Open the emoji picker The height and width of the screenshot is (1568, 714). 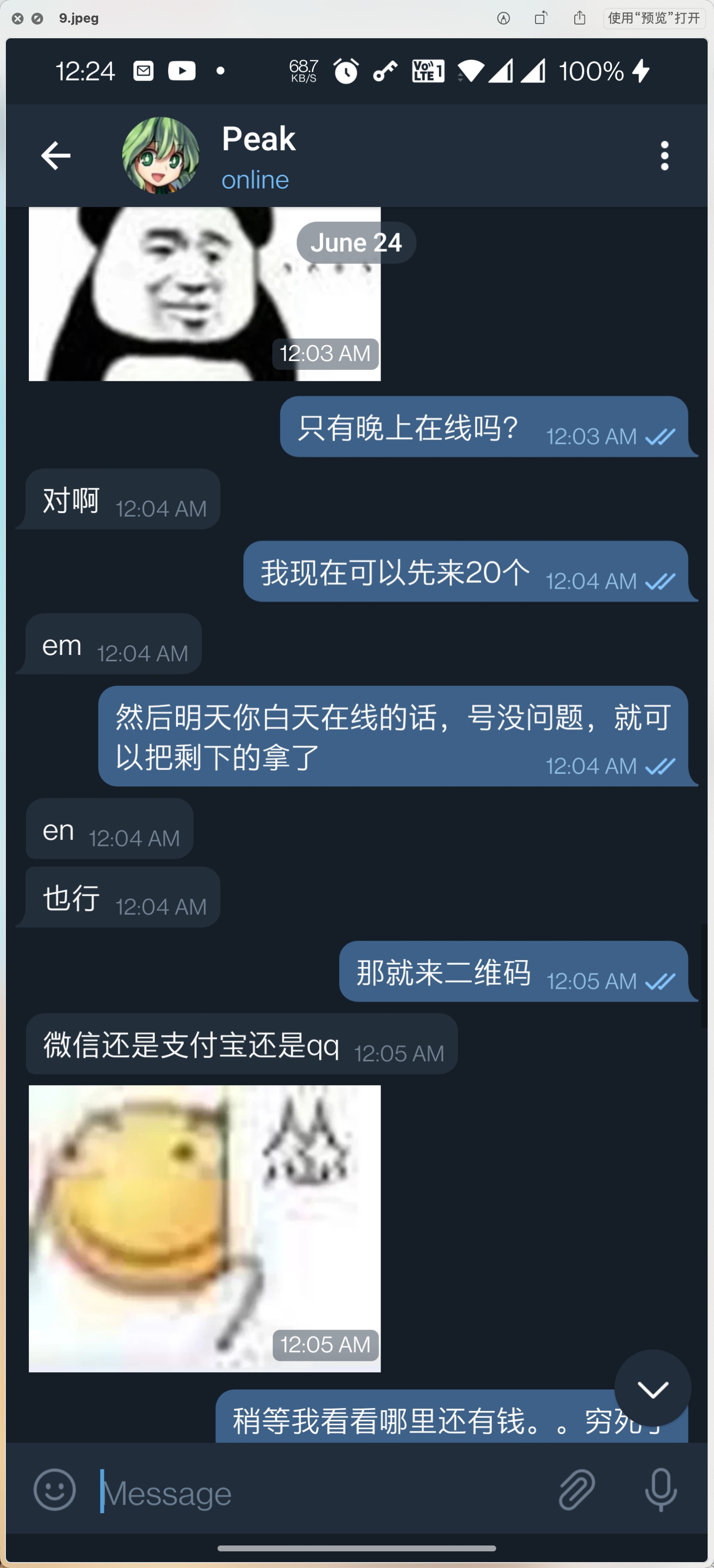[x=55, y=1490]
